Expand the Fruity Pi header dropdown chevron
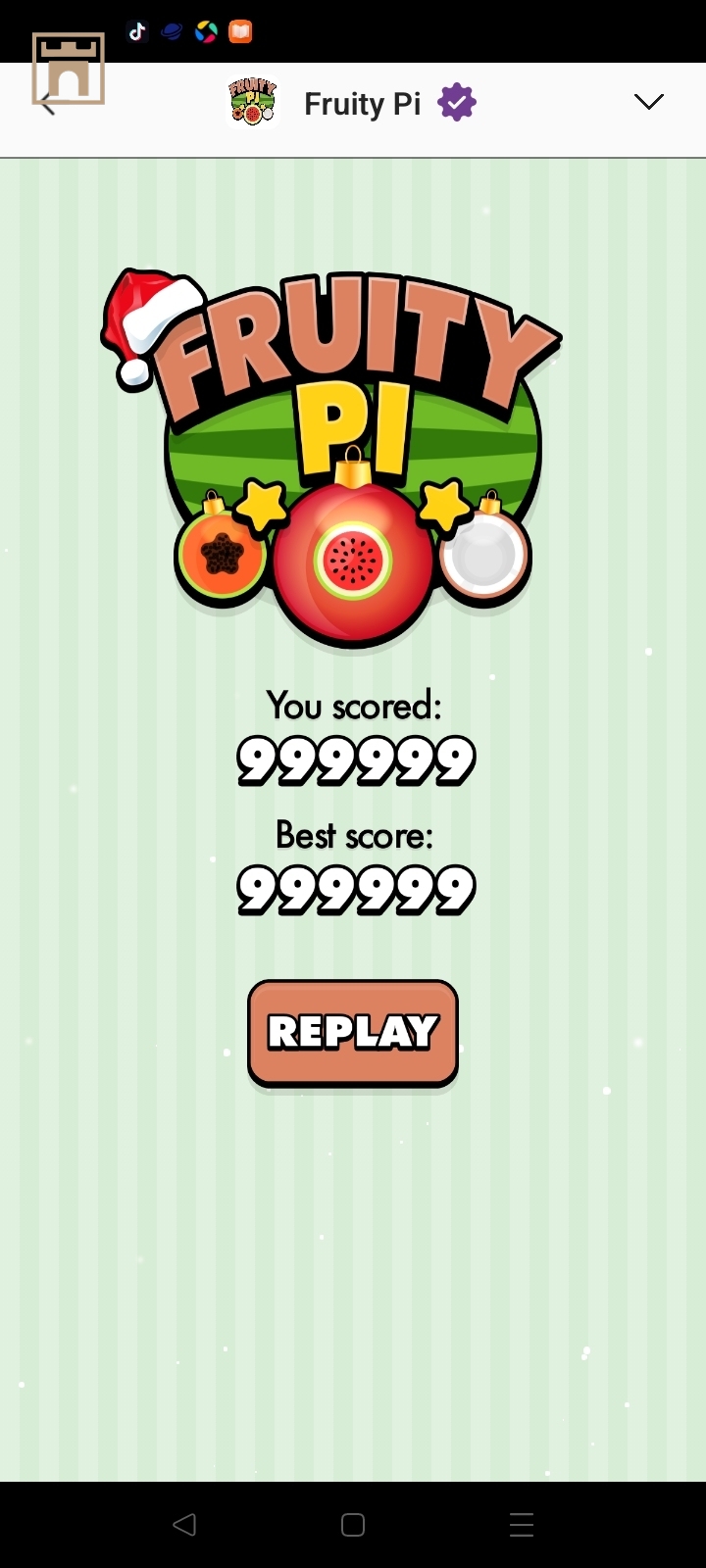Screen dimensions: 706x1568 pyautogui.click(x=648, y=102)
